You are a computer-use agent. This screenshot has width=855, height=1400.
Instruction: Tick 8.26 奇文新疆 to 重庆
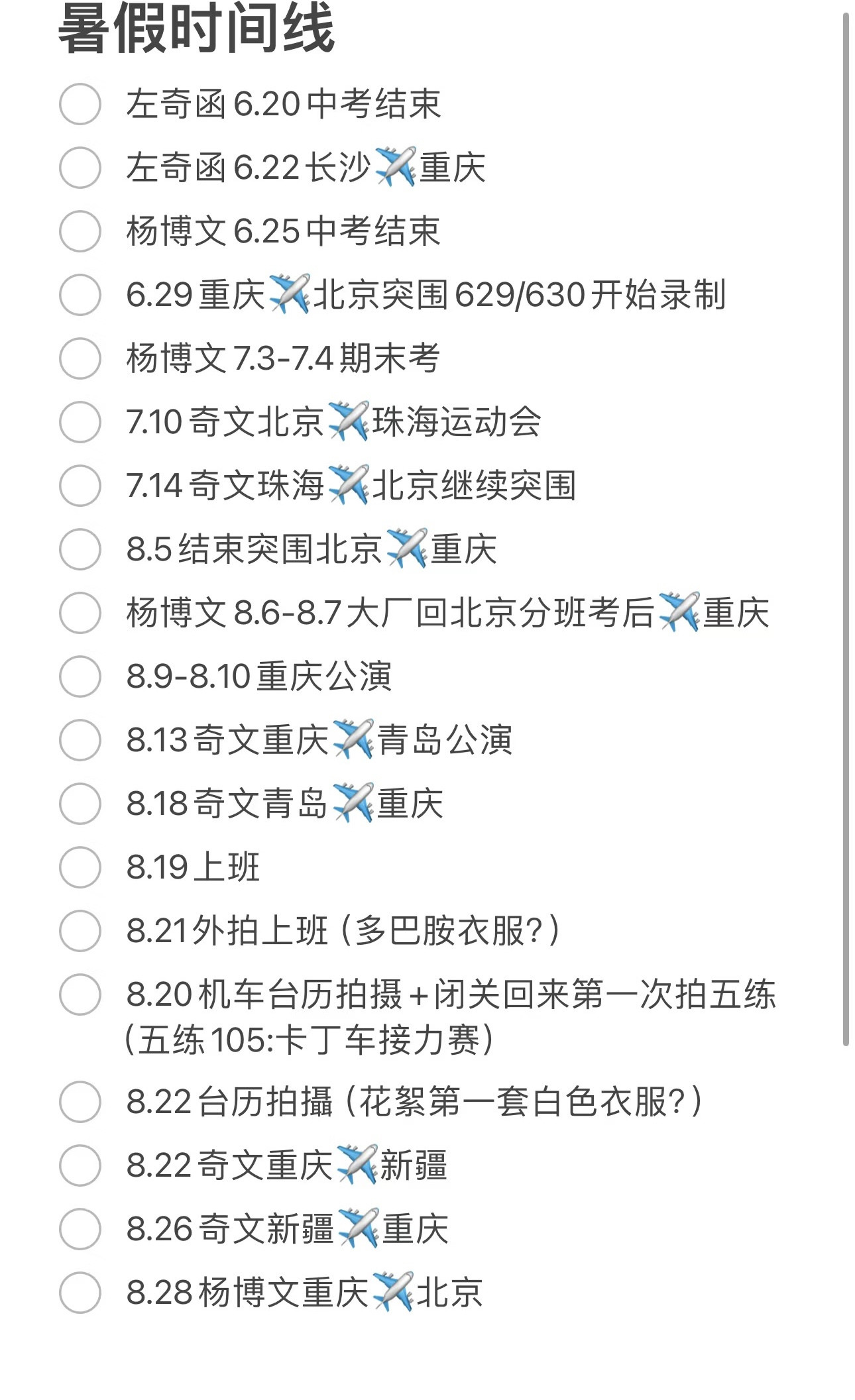coord(80,1229)
